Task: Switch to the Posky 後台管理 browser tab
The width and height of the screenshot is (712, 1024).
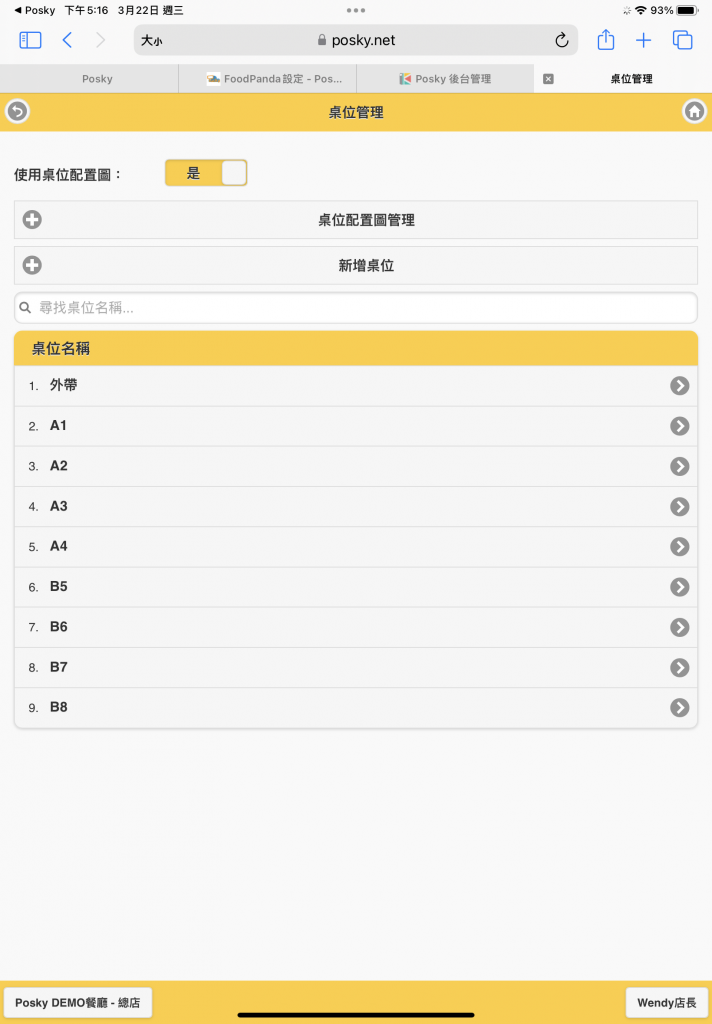Action: tap(445, 79)
